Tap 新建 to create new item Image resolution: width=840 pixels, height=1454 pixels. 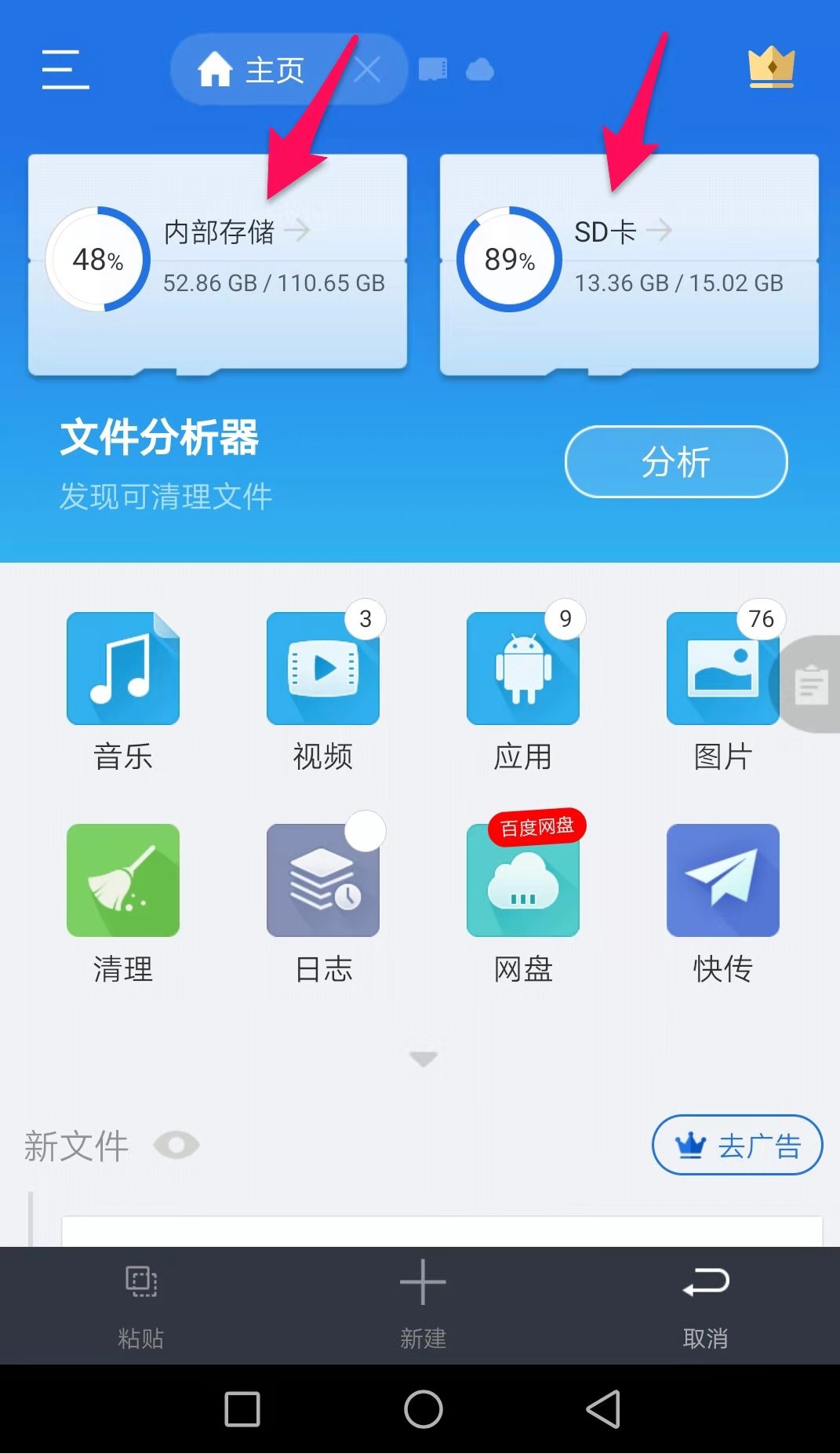point(423,1304)
